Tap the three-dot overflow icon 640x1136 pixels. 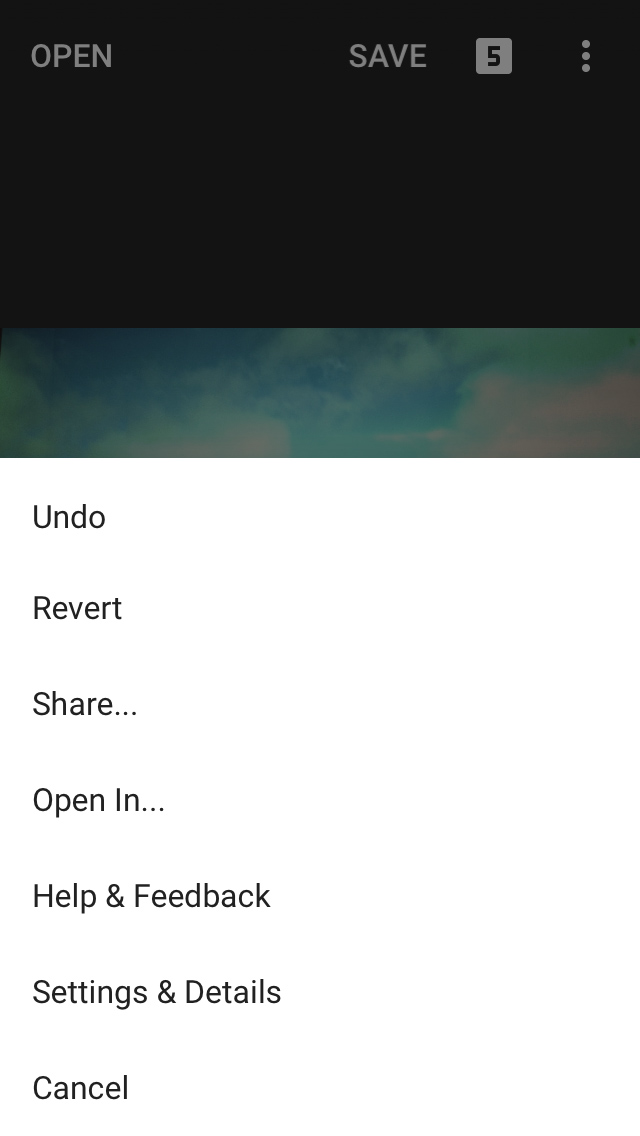pos(586,56)
